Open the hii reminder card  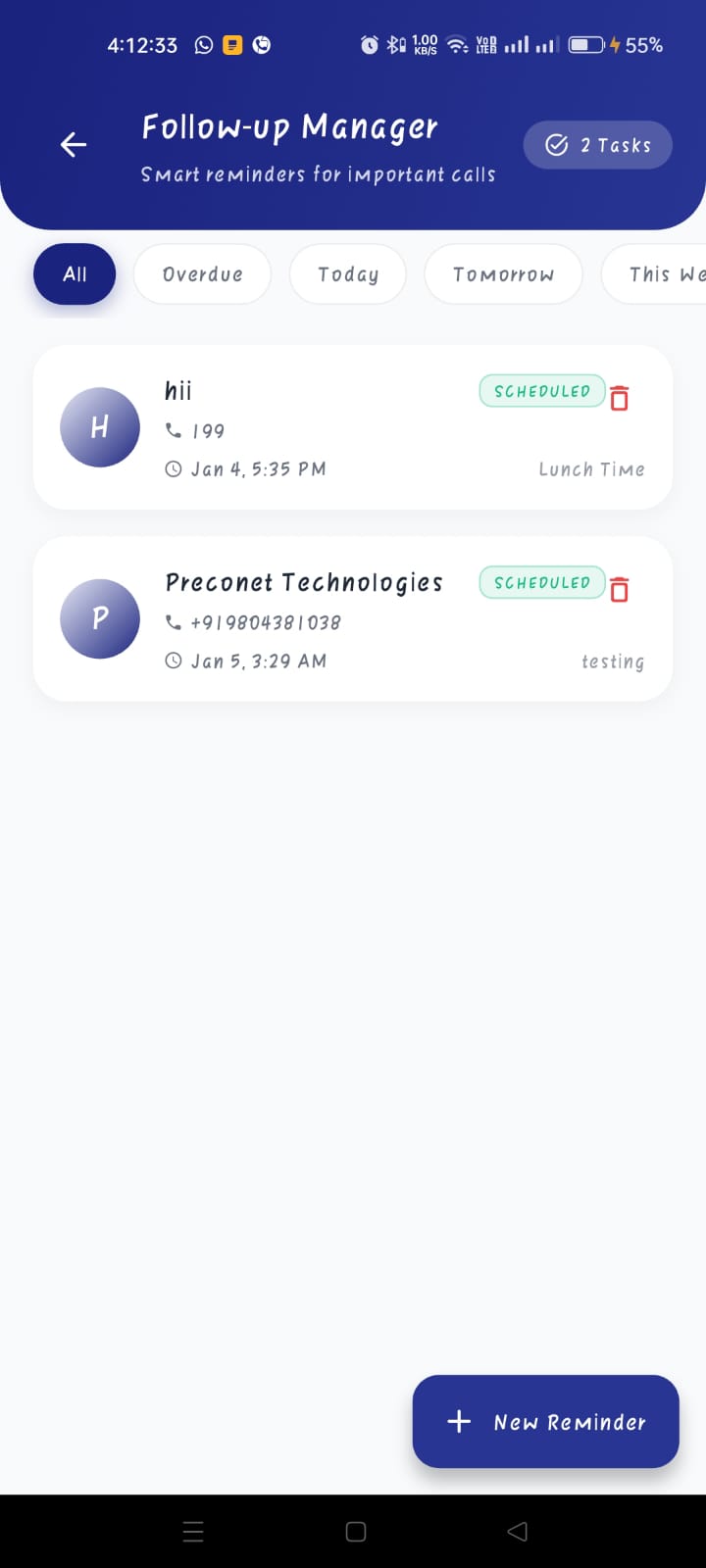(x=324, y=428)
